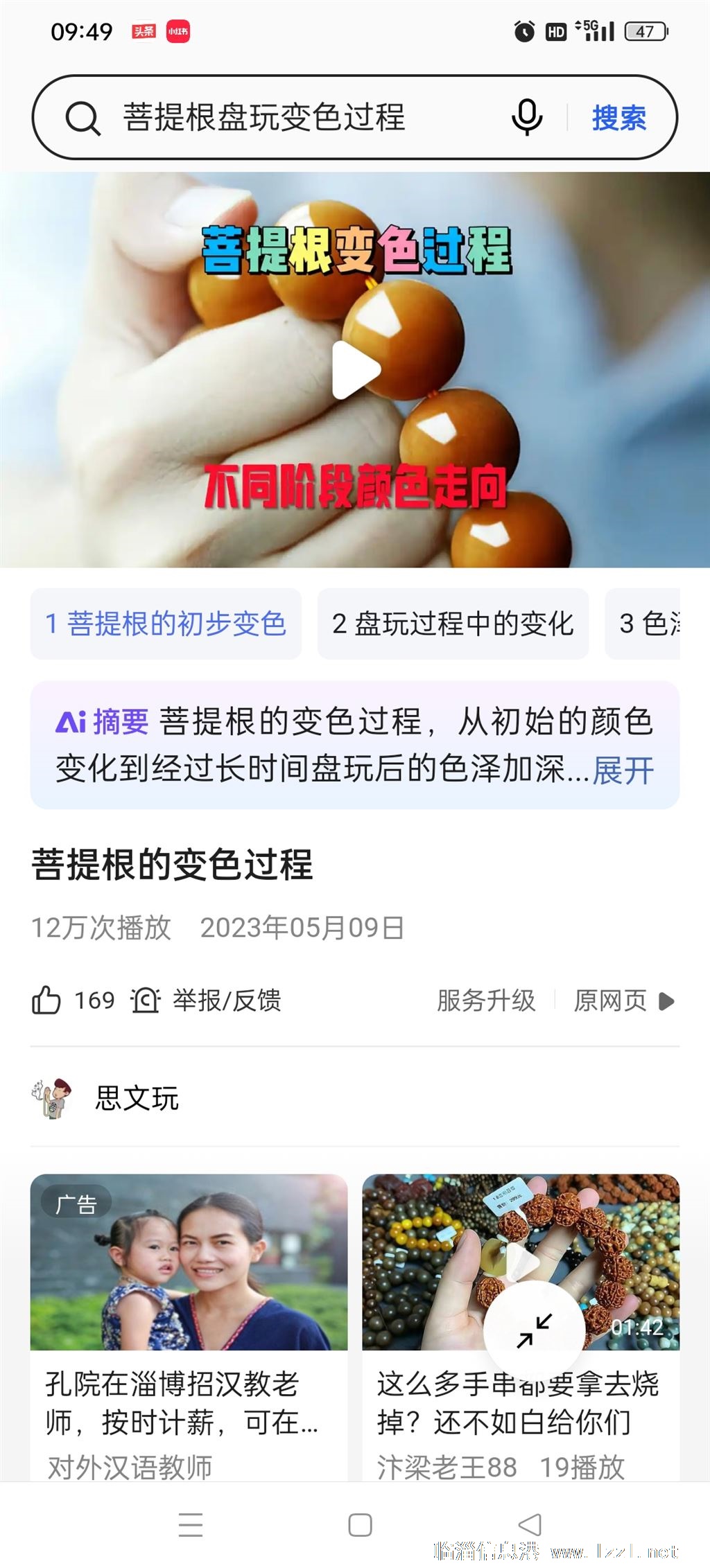The height and width of the screenshot is (1568, 710).
Task: Like the video with the thumbs-up icon
Action: coord(46,1000)
